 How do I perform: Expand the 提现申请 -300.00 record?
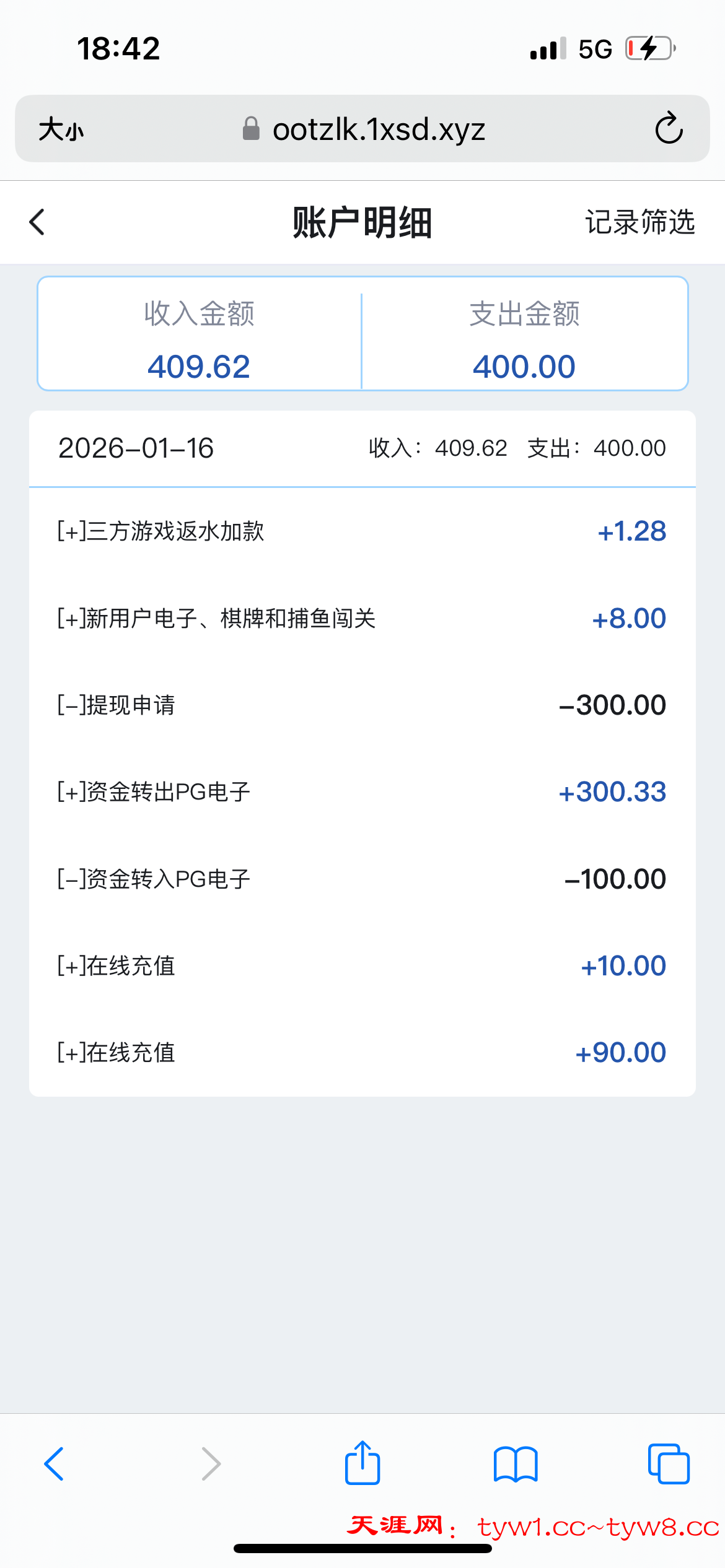(361, 704)
